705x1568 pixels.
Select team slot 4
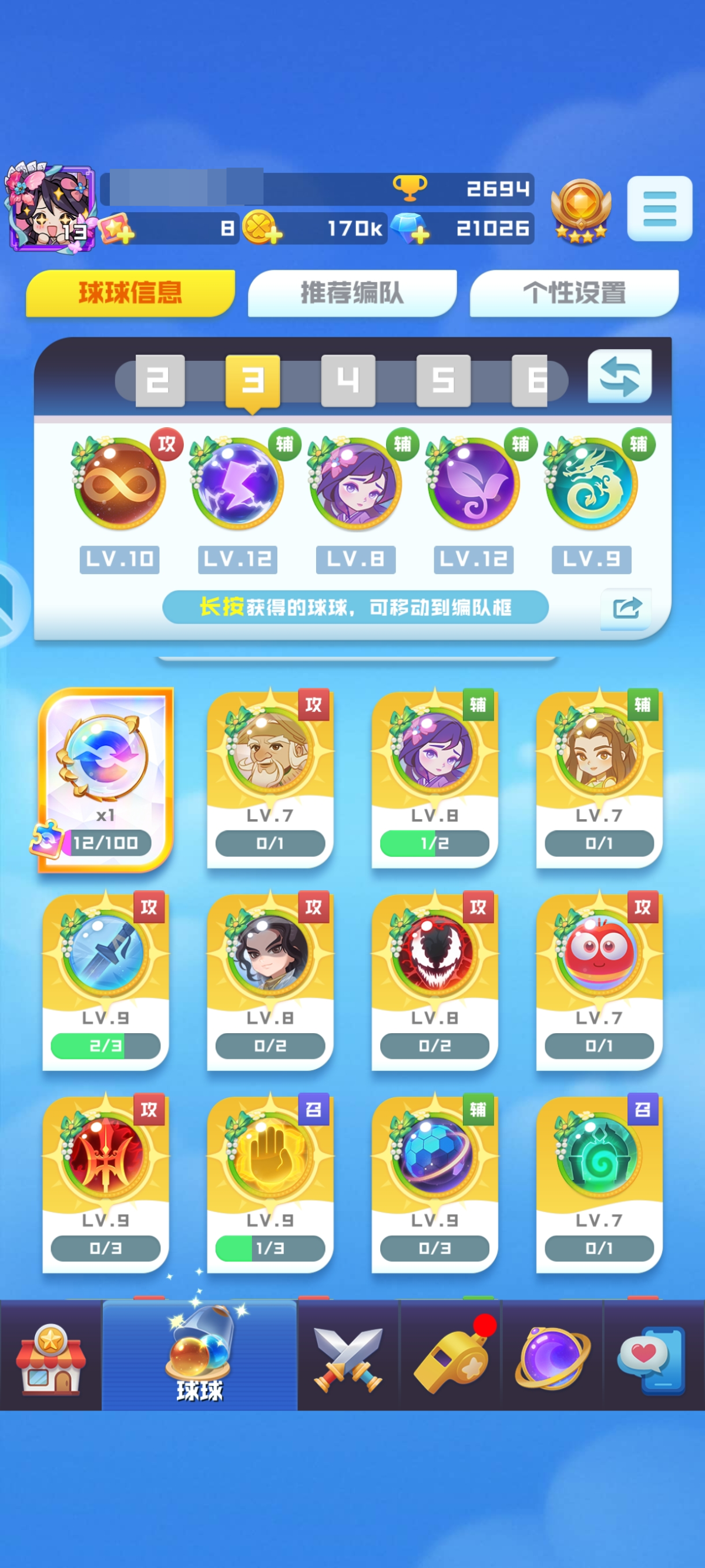348,380
